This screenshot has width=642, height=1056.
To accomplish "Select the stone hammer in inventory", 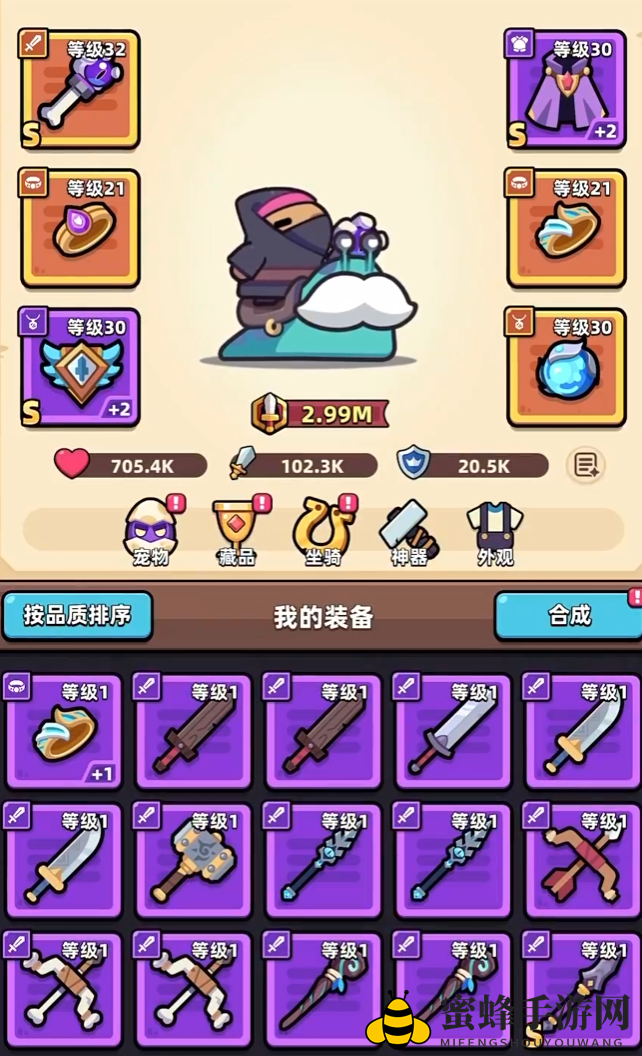I will click(193, 861).
